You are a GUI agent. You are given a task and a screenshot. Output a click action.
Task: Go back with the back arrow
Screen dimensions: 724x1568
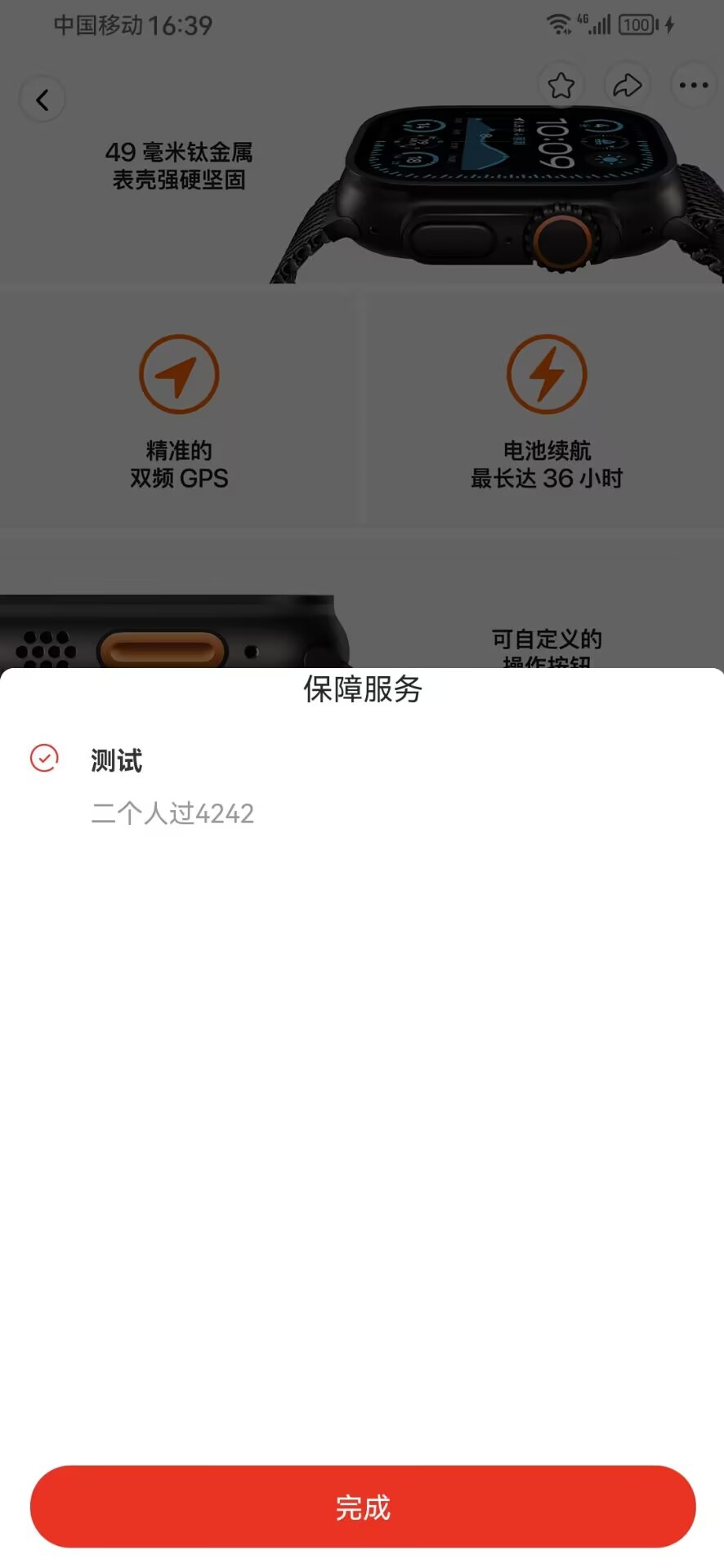(42, 100)
